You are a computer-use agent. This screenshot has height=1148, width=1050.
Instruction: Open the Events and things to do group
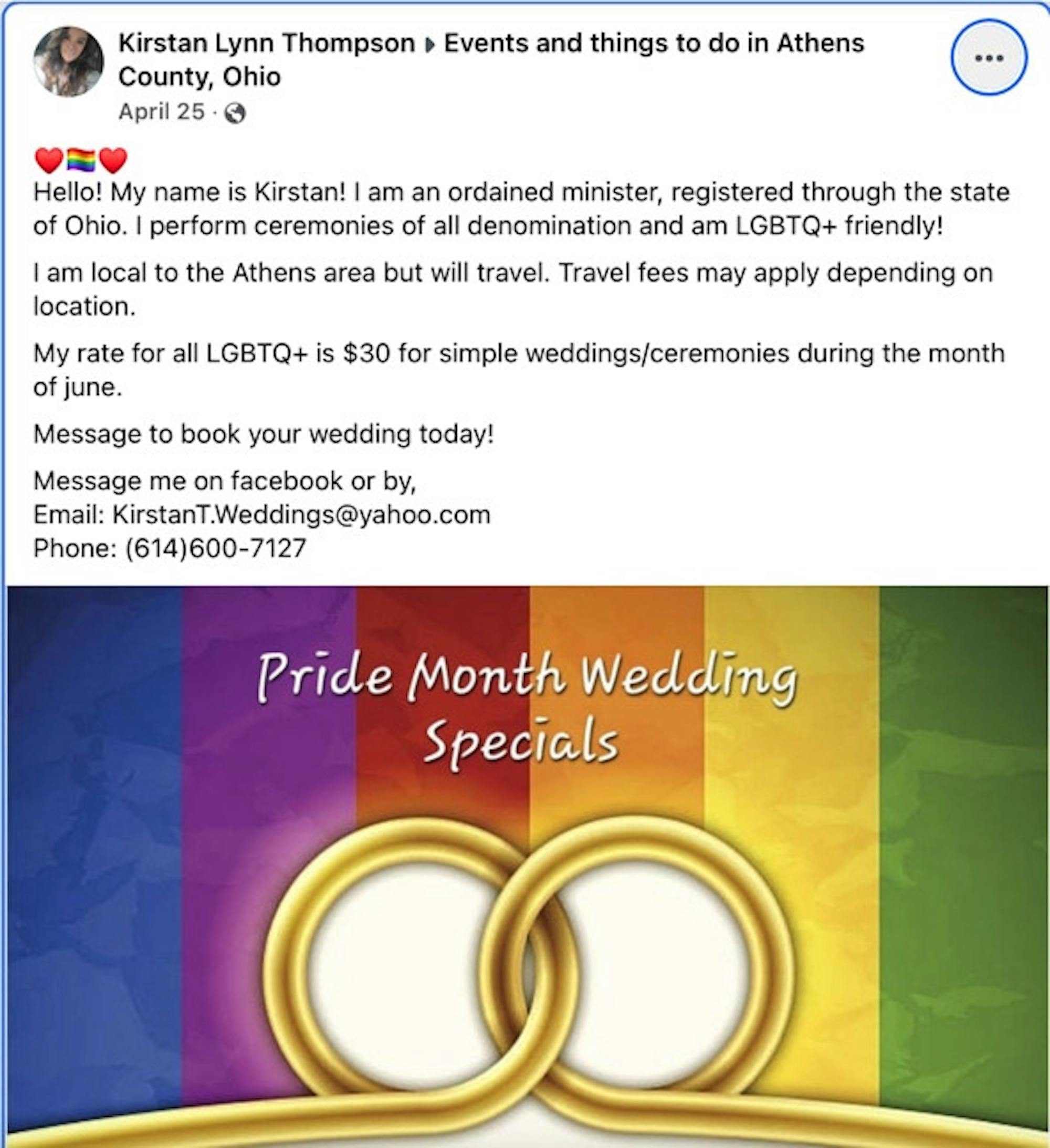653,43
